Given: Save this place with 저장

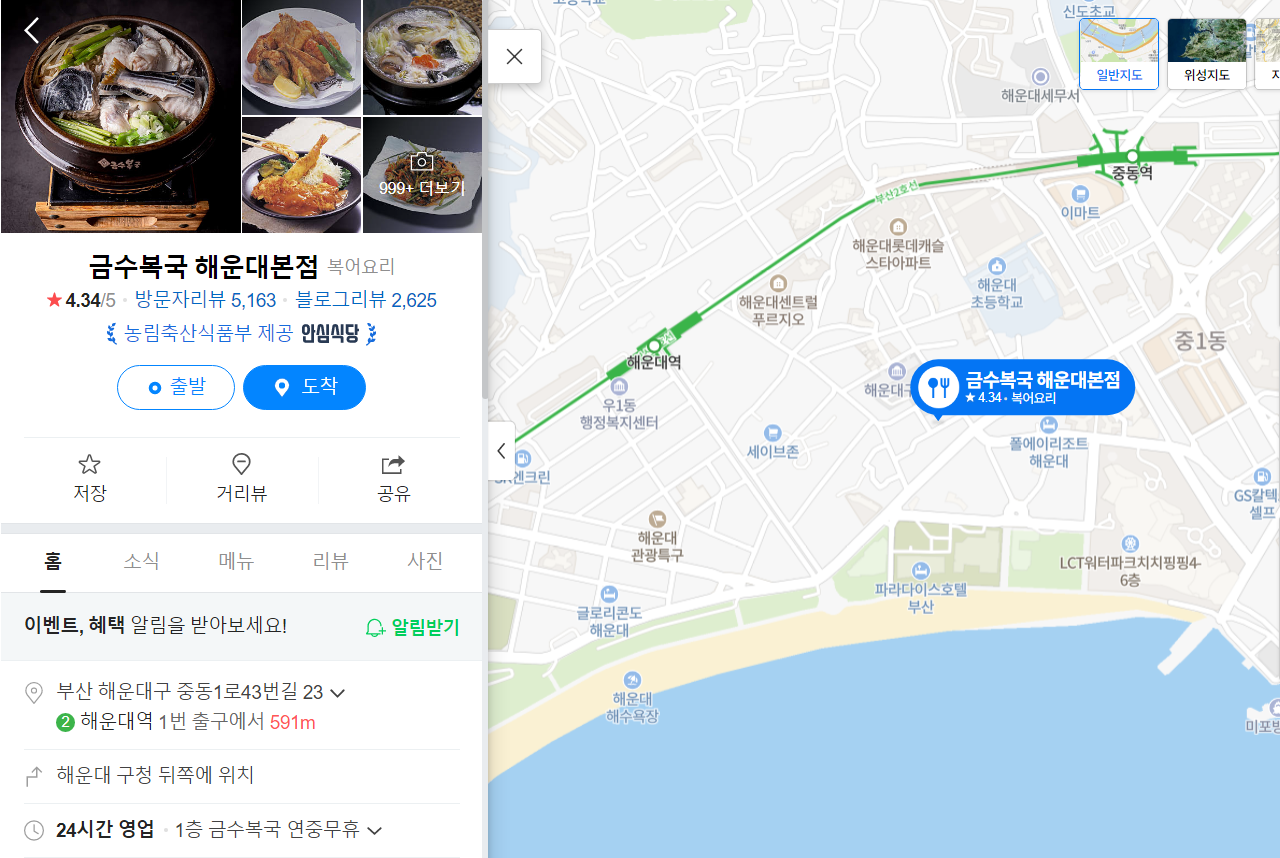Looking at the screenshot, I should (x=90, y=477).
